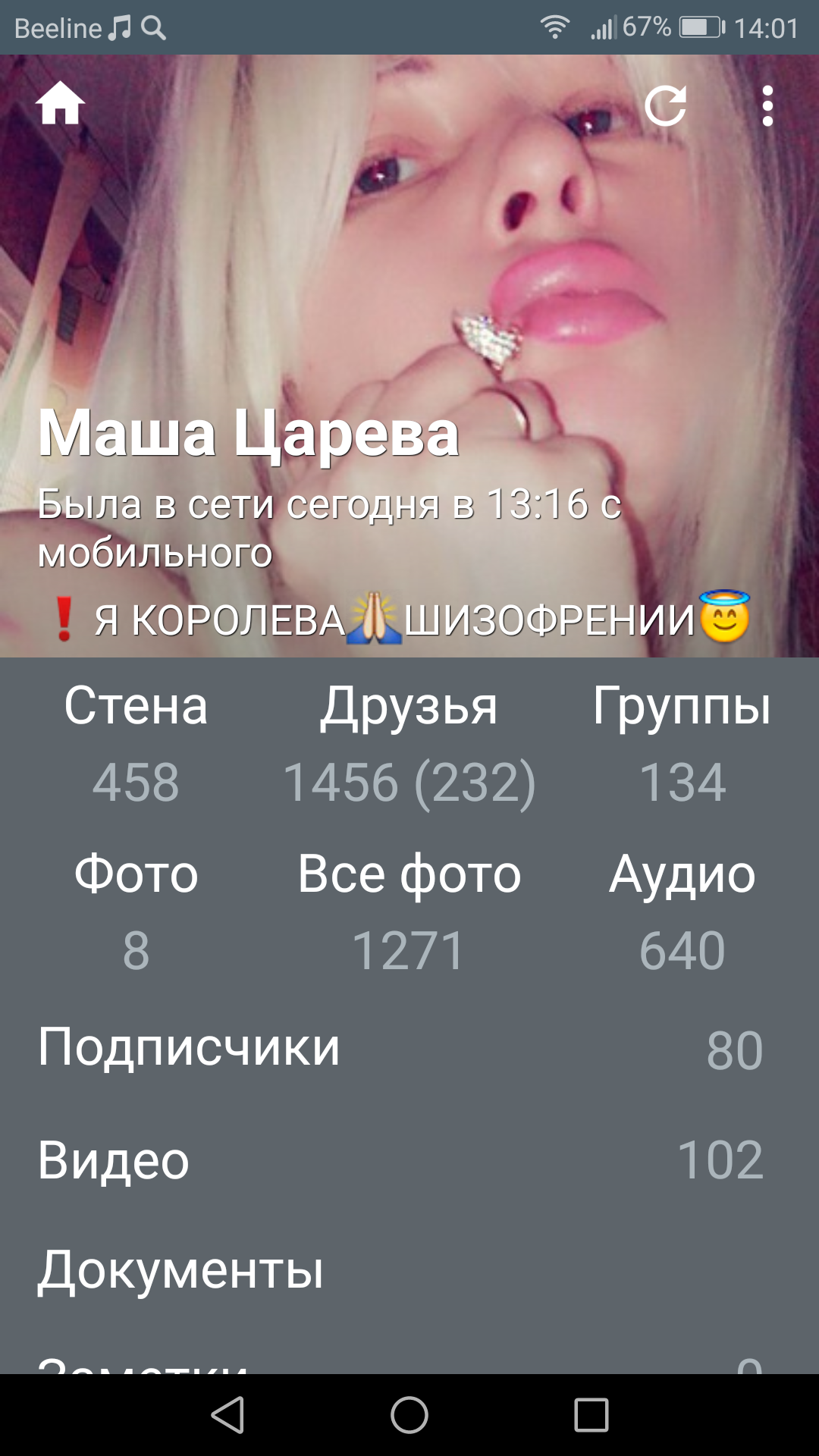Go back with the system back button
The height and width of the screenshot is (1456, 819).
227,1415
